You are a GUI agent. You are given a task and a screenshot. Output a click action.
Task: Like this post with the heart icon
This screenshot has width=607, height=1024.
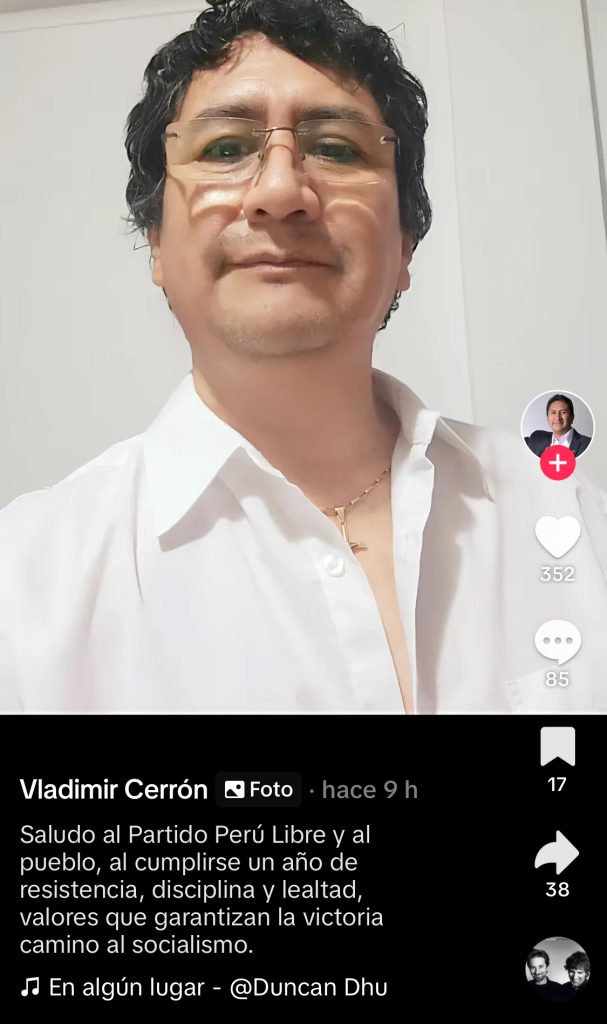(557, 537)
